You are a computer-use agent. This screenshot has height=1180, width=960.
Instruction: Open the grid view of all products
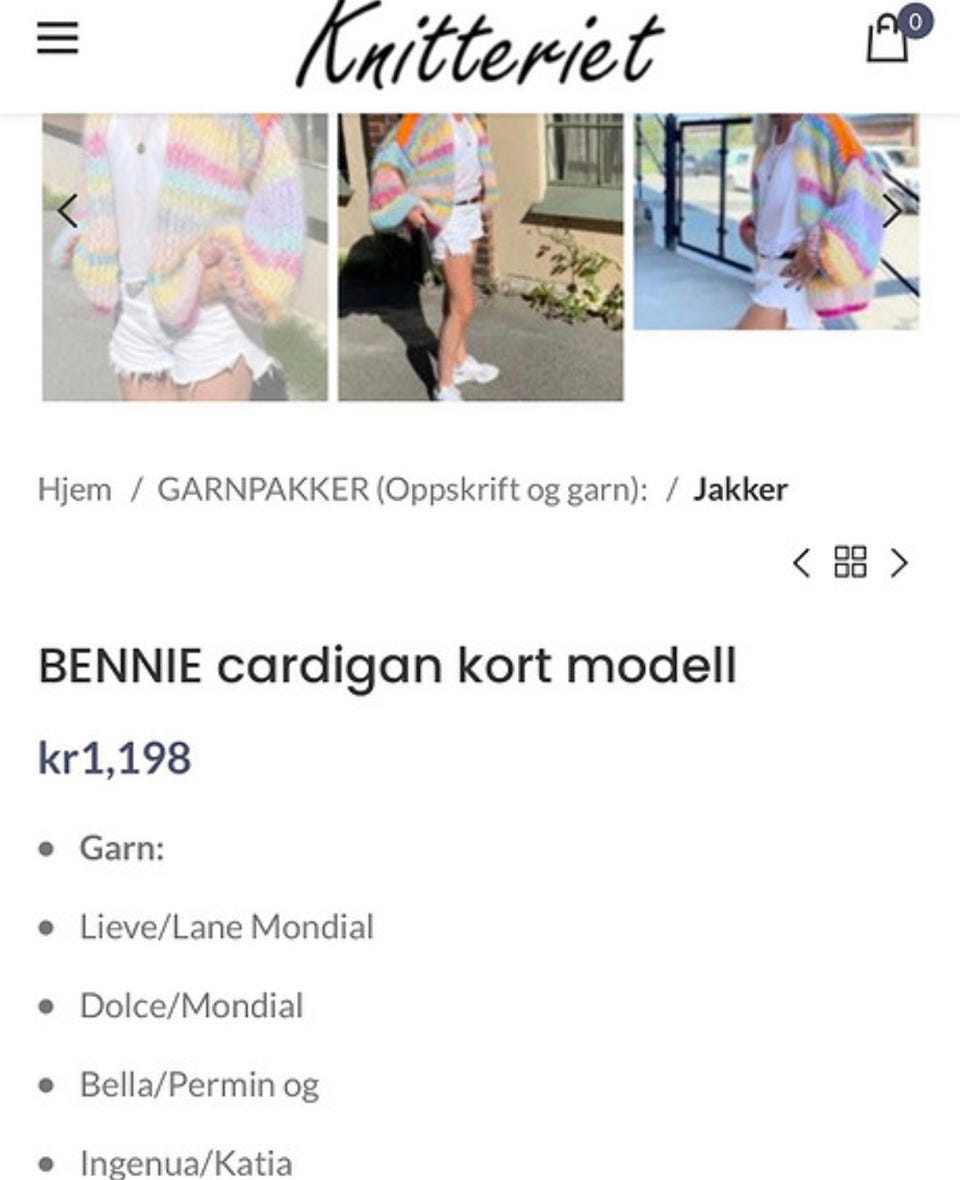tap(849, 563)
